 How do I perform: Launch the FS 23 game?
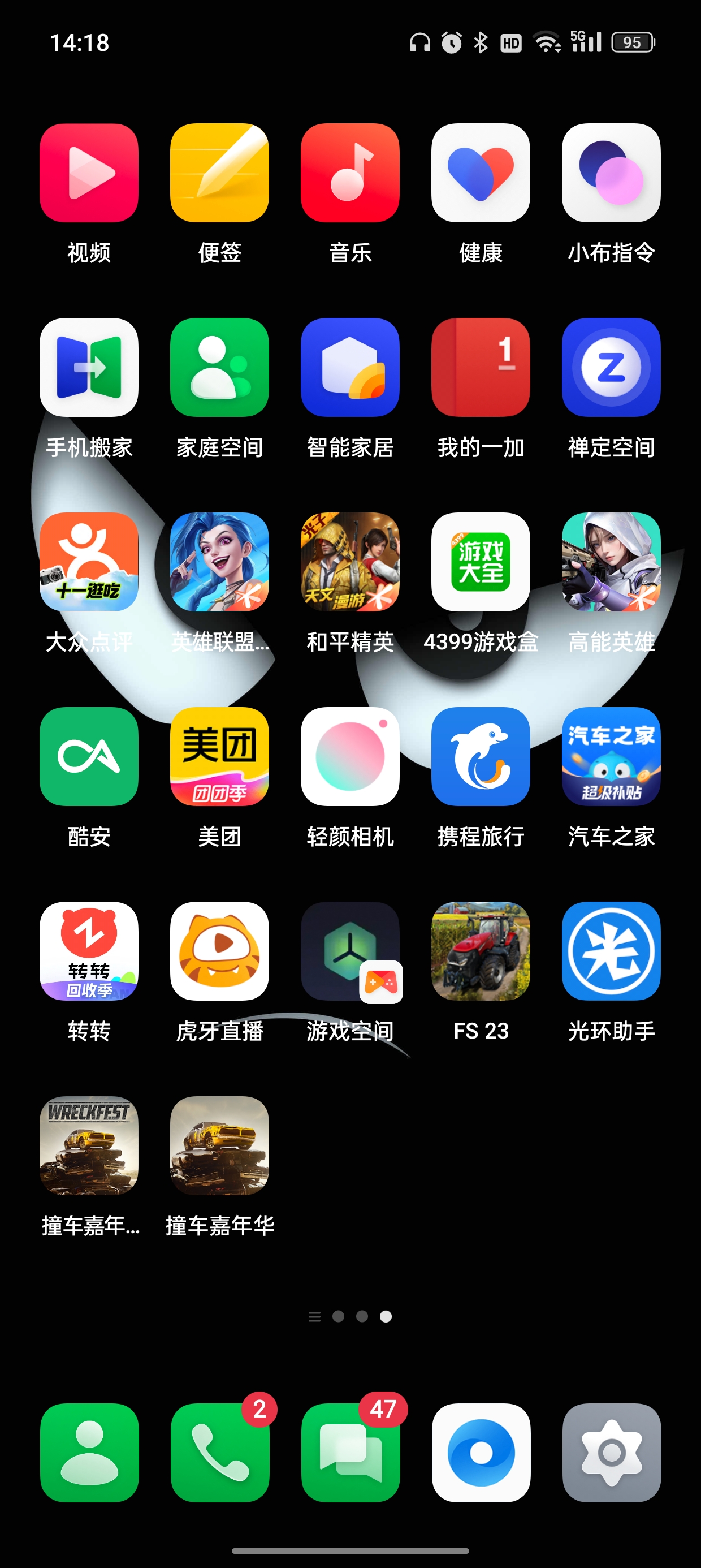pos(480,951)
